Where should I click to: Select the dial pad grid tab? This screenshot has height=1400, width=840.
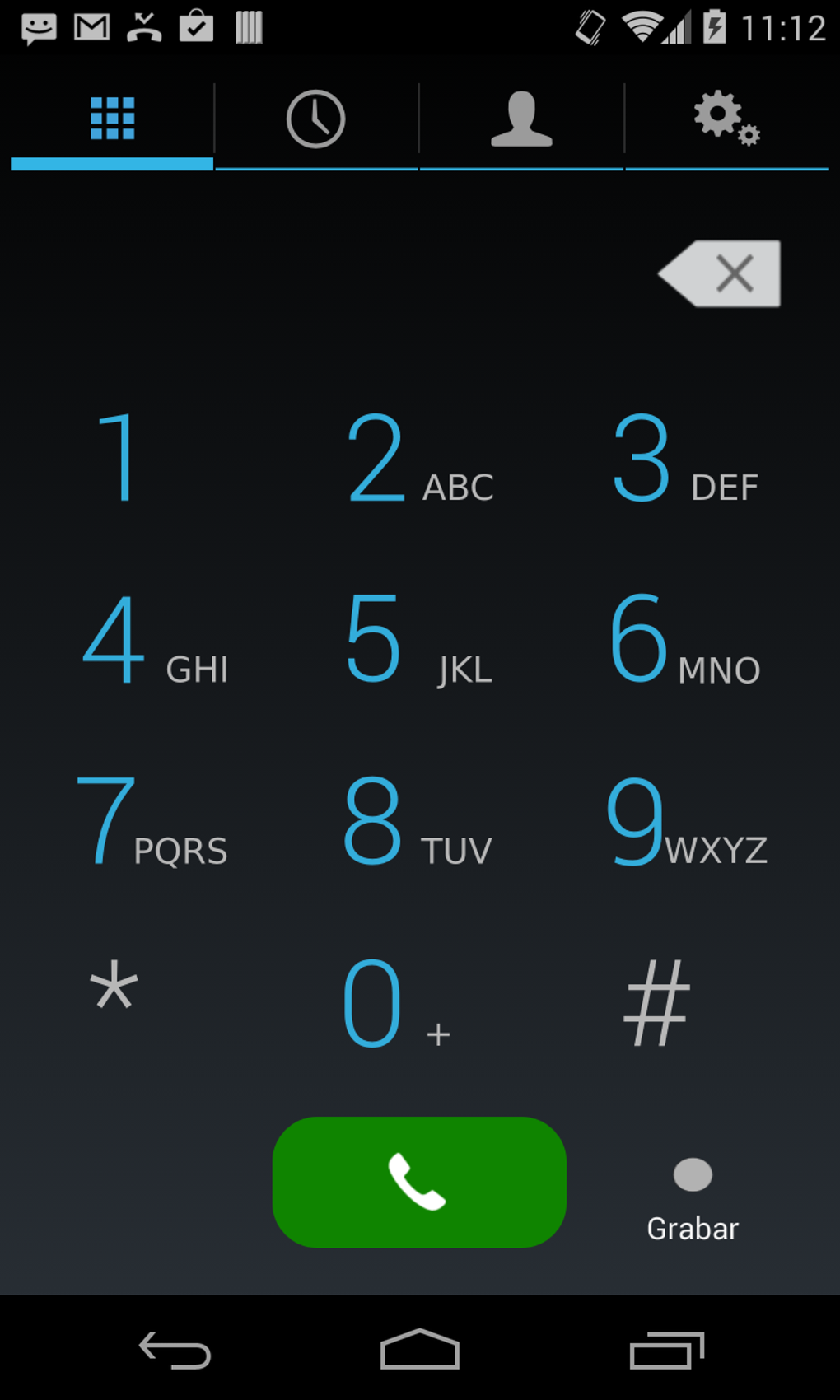pyautogui.click(x=112, y=120)
